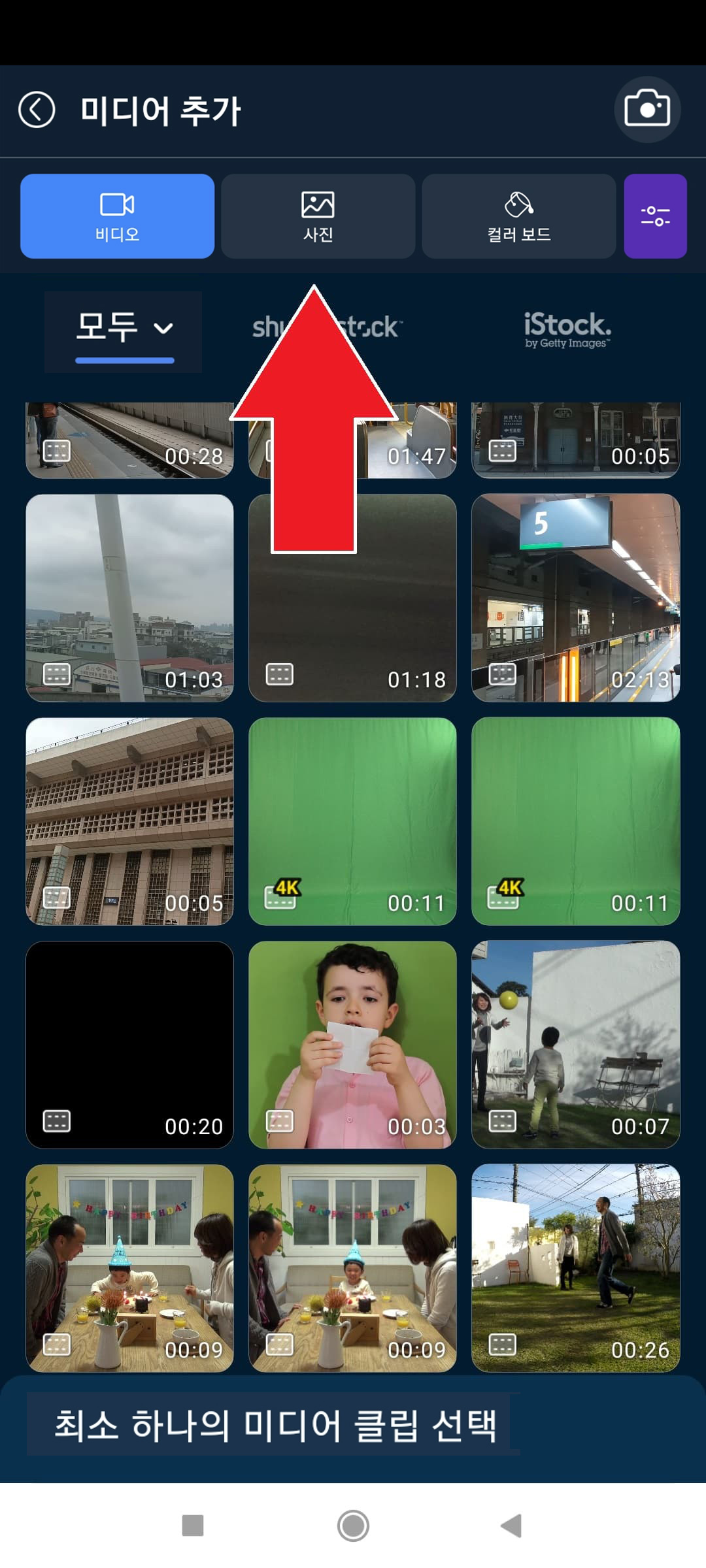
Task: Select the 01:03 cloudy skyline video
Action: click(x=129, y=598)
